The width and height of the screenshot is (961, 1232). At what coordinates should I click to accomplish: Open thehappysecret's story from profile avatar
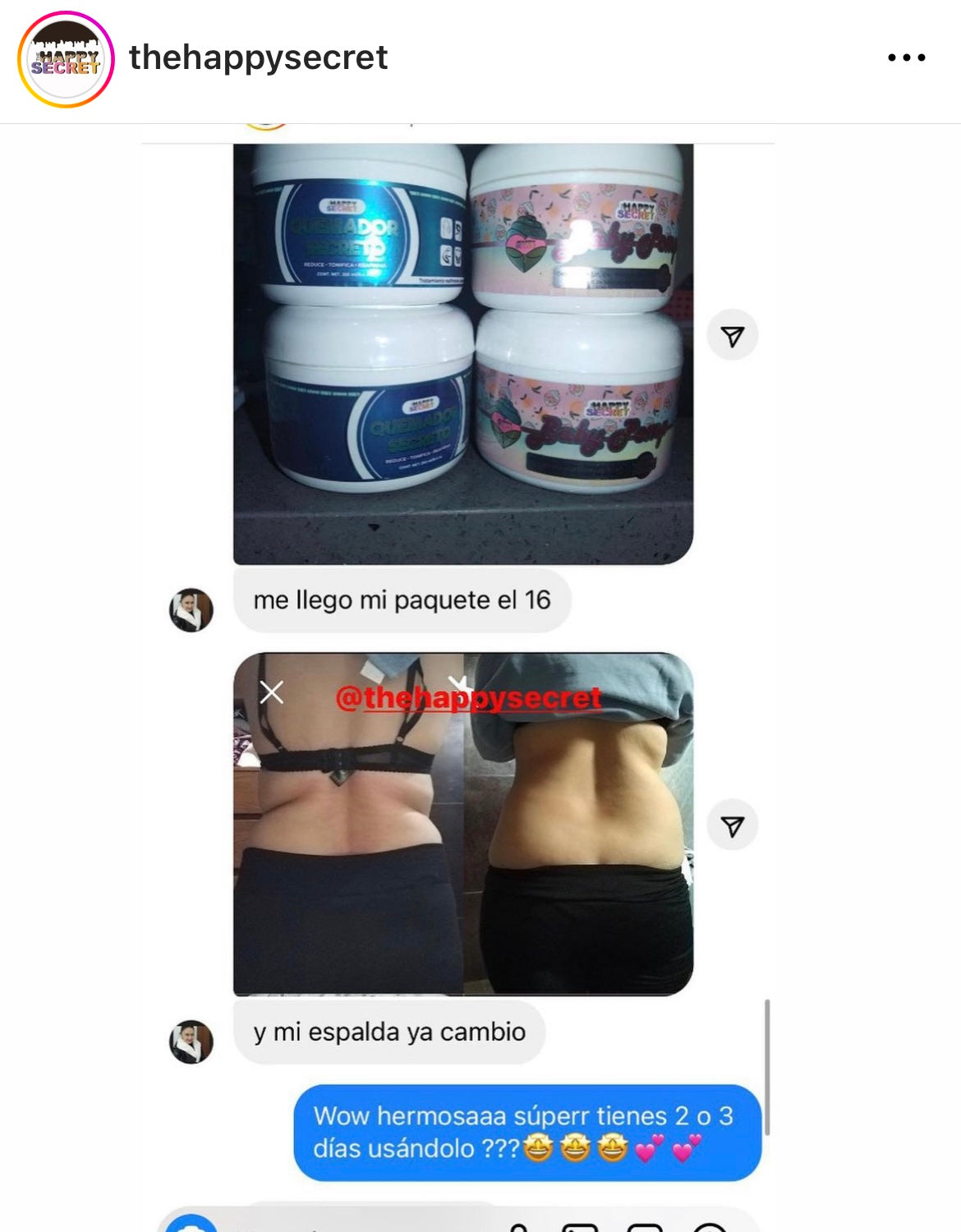pyautogui.click(x=66, y=59)
